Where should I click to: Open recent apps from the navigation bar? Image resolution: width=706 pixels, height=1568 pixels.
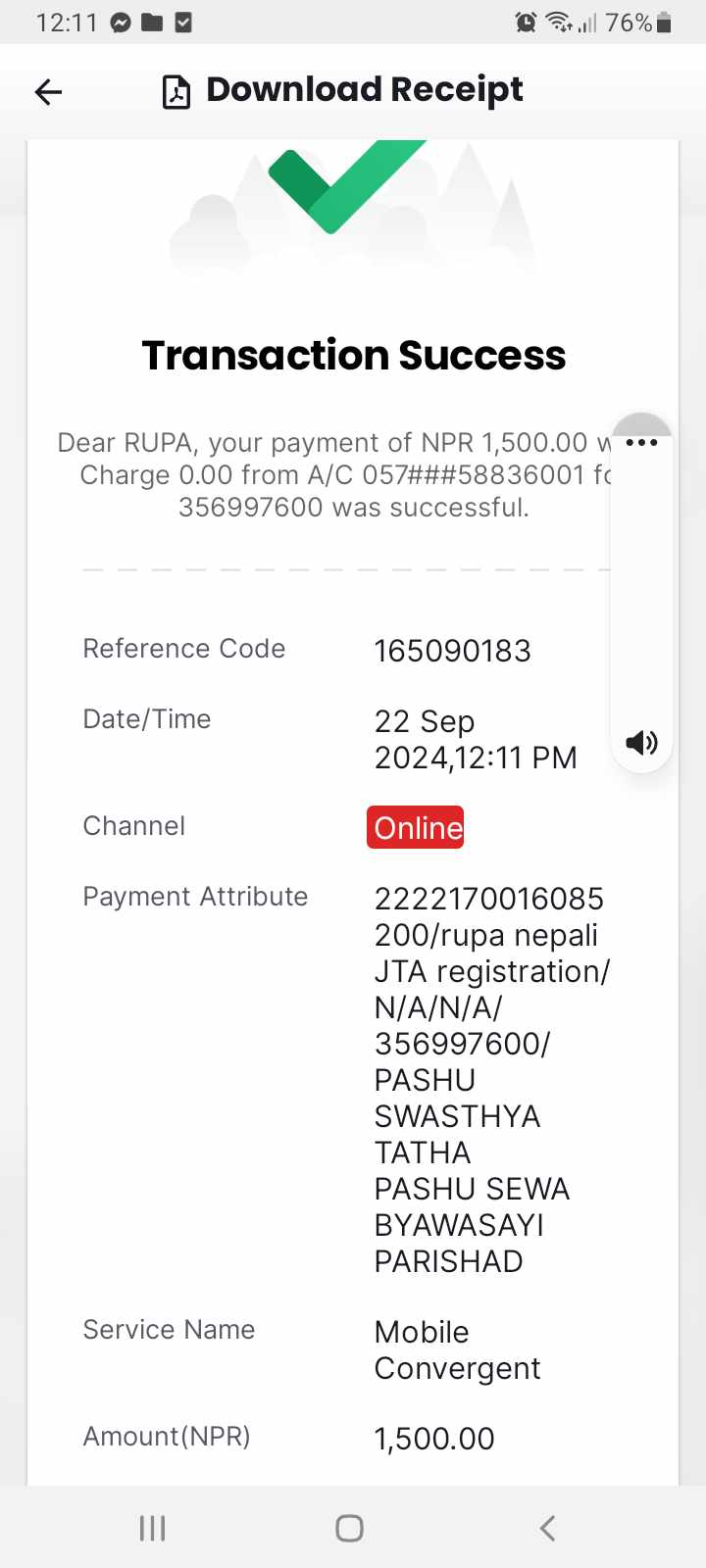tap(152, 1528)
